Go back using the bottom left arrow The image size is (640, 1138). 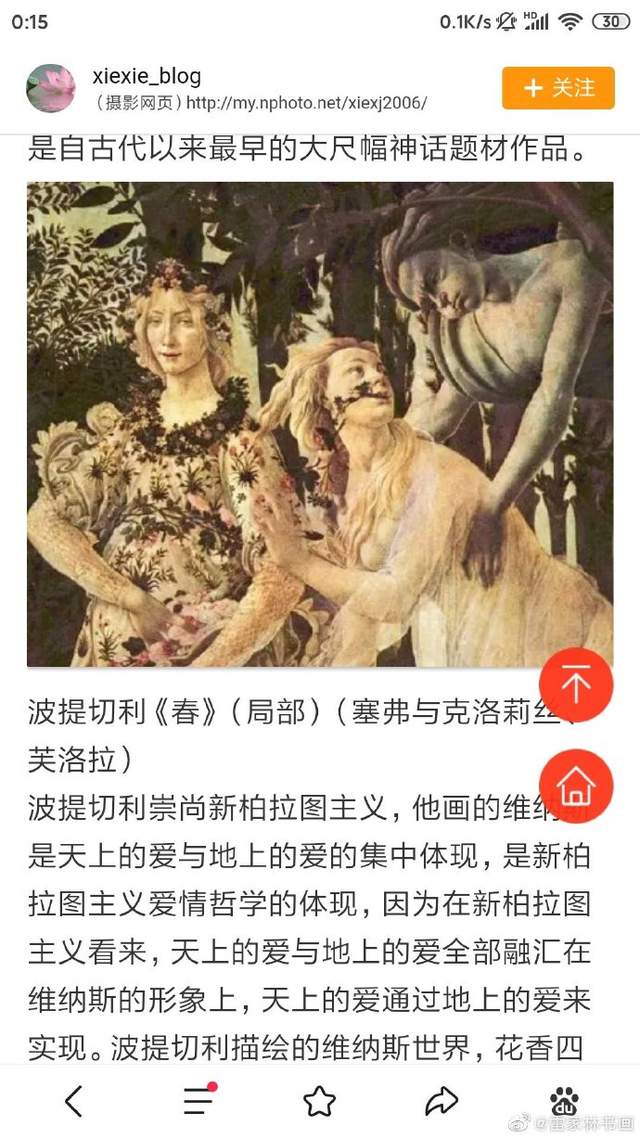(73, 1102)
